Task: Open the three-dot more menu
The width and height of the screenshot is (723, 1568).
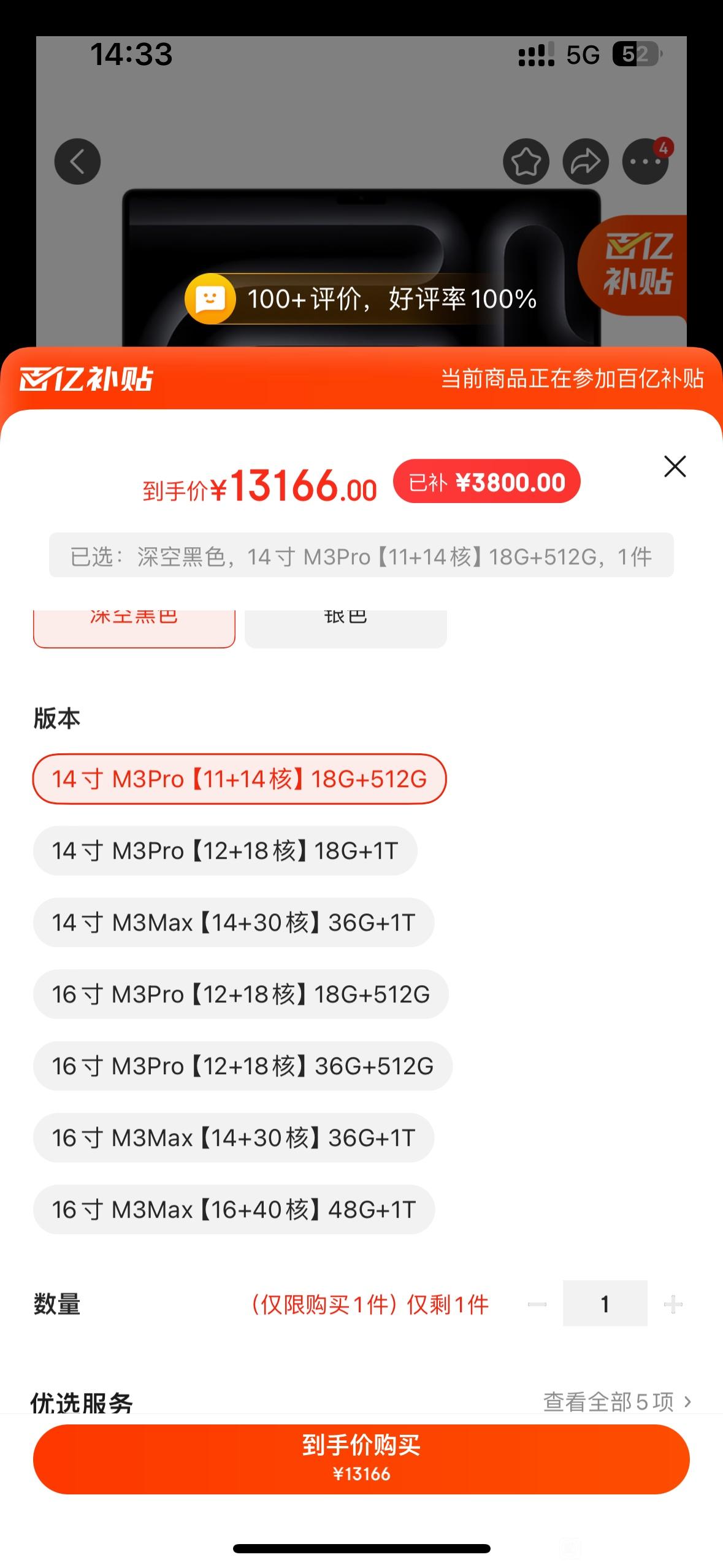Action: [x=645, y=162]
